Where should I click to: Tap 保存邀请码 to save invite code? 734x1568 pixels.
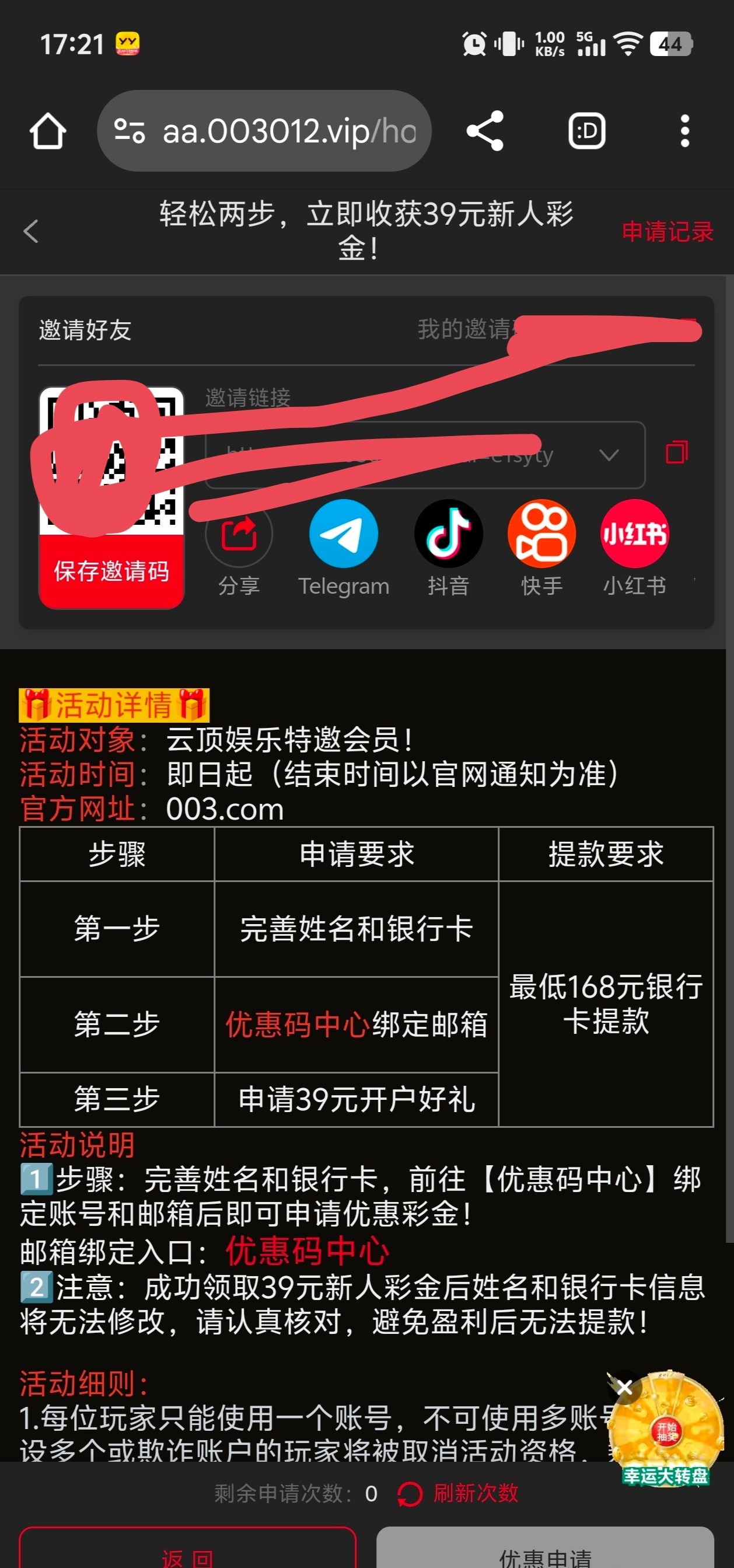(111, 572)
